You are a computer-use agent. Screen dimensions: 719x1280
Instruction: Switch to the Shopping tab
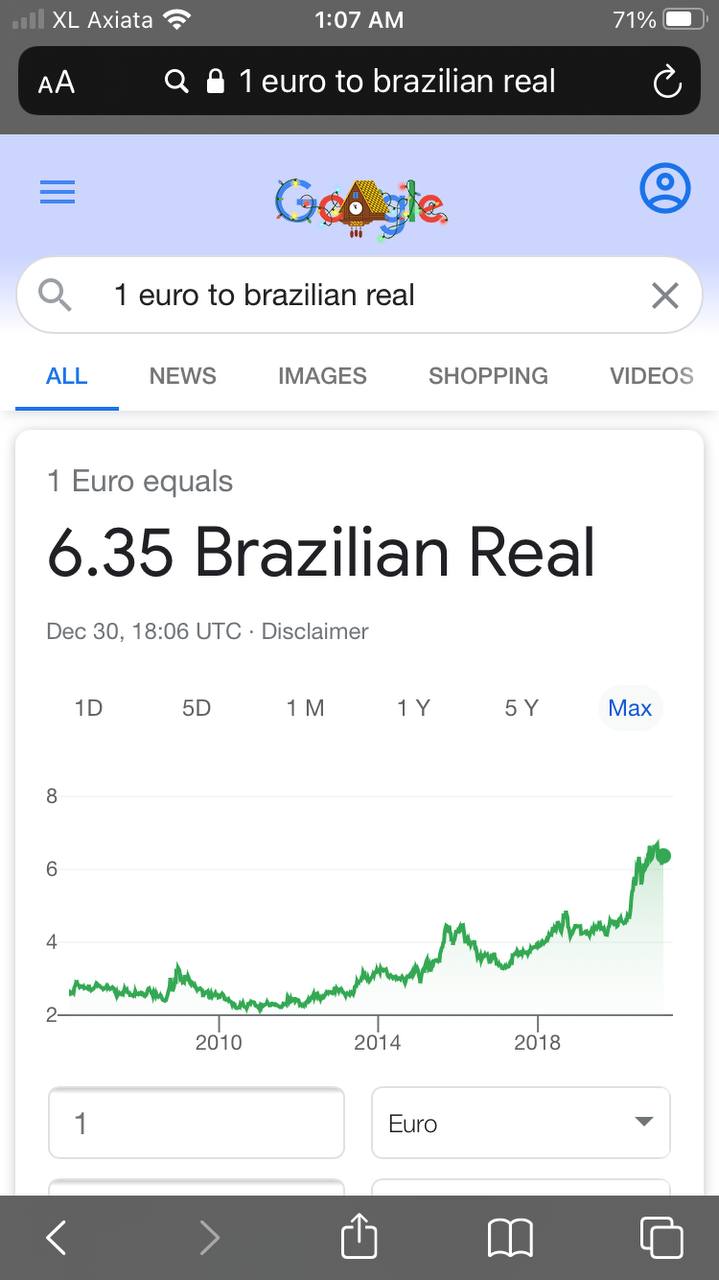(x=488, y=376)
